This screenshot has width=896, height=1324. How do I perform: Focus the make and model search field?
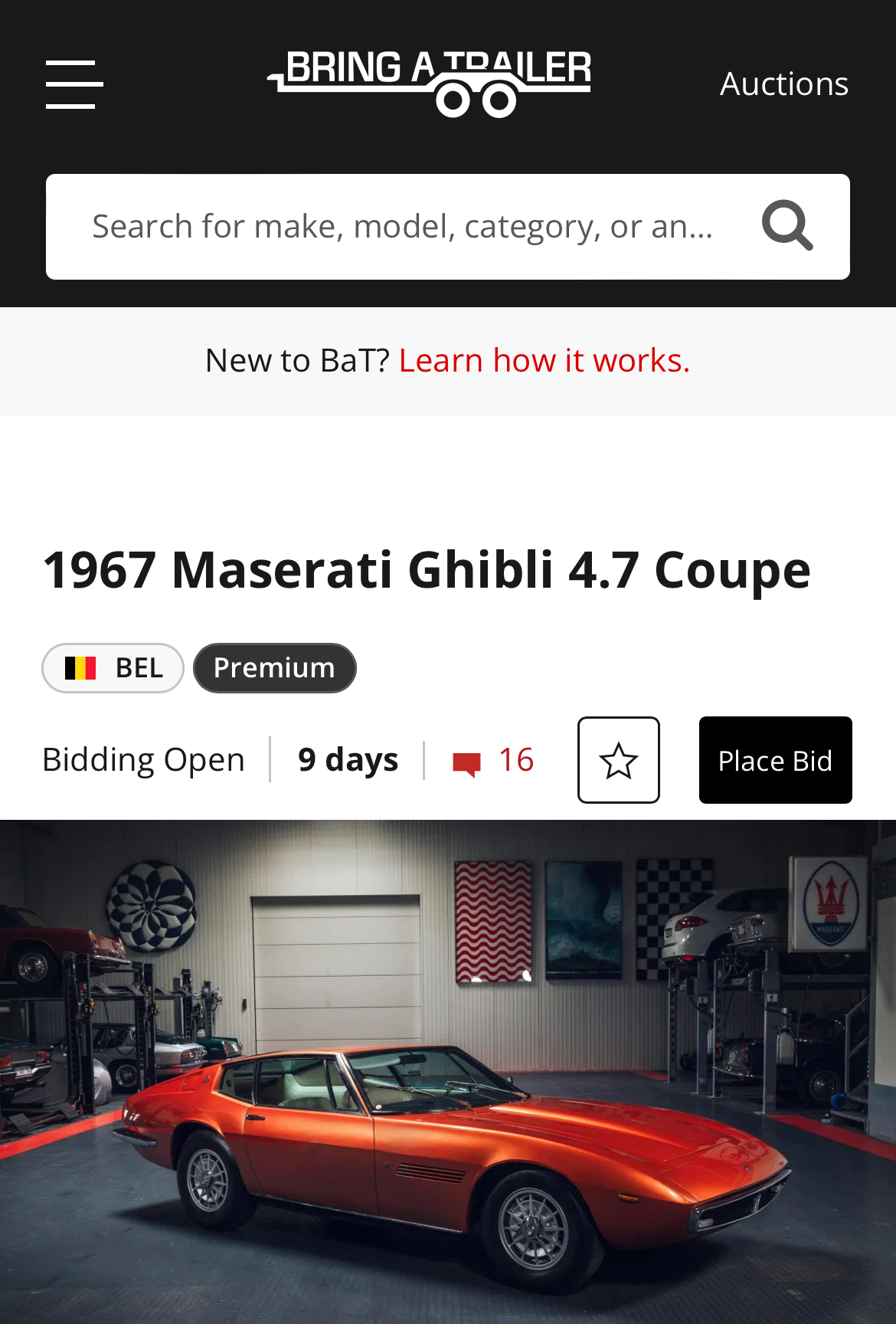point(402,227)
